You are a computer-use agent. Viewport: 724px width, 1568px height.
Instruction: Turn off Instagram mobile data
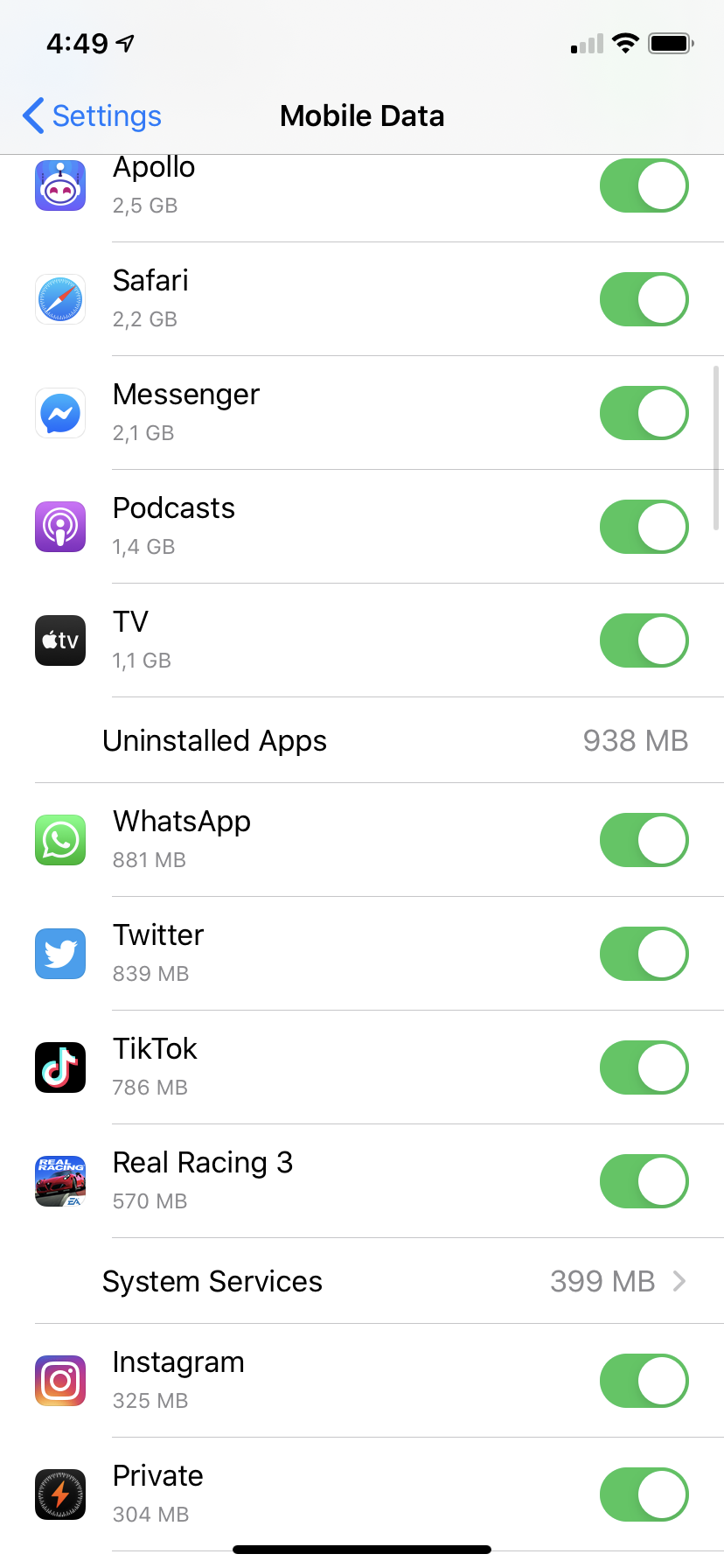click(x=644, y=1381)
